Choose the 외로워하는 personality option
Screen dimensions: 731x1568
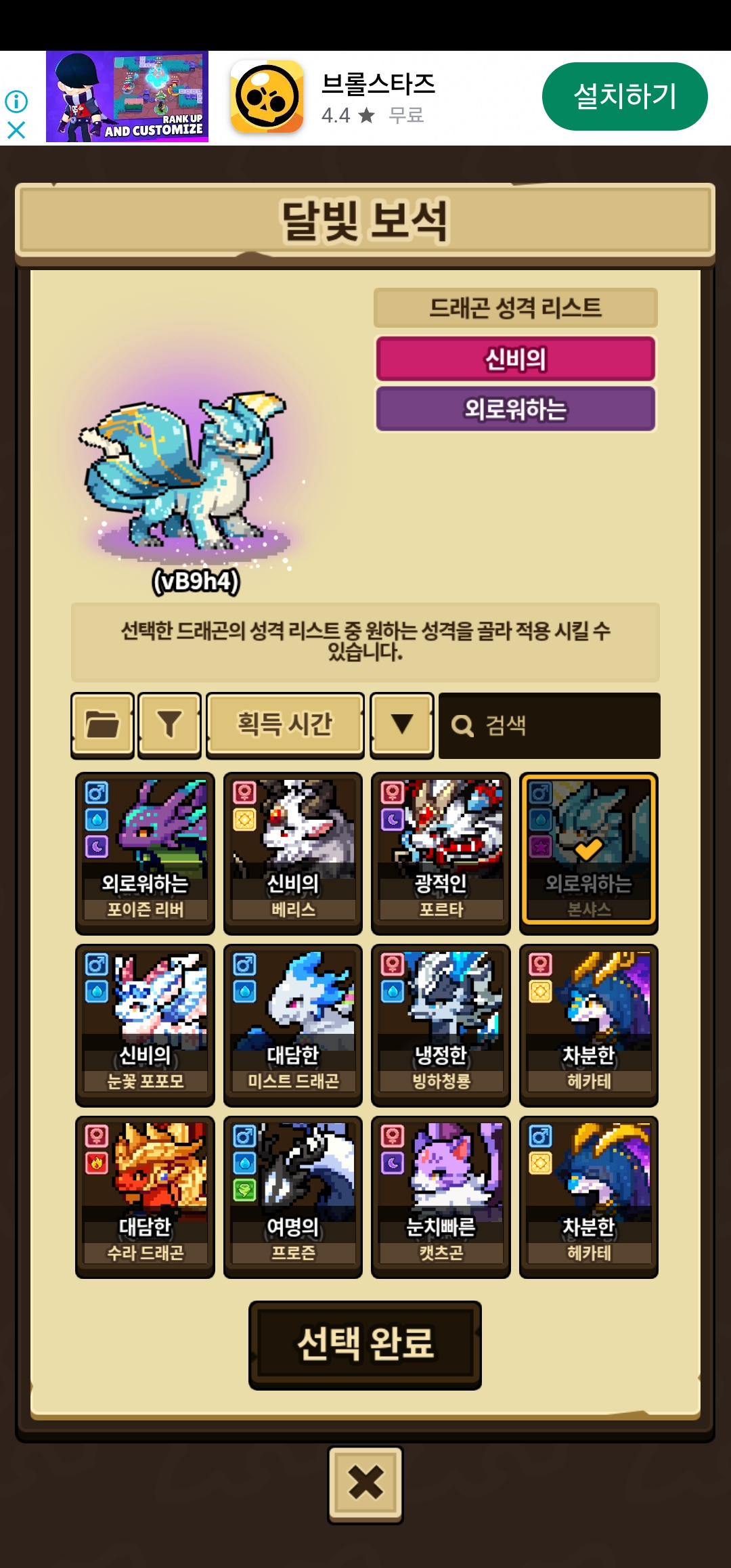click(x=516, y=409)
